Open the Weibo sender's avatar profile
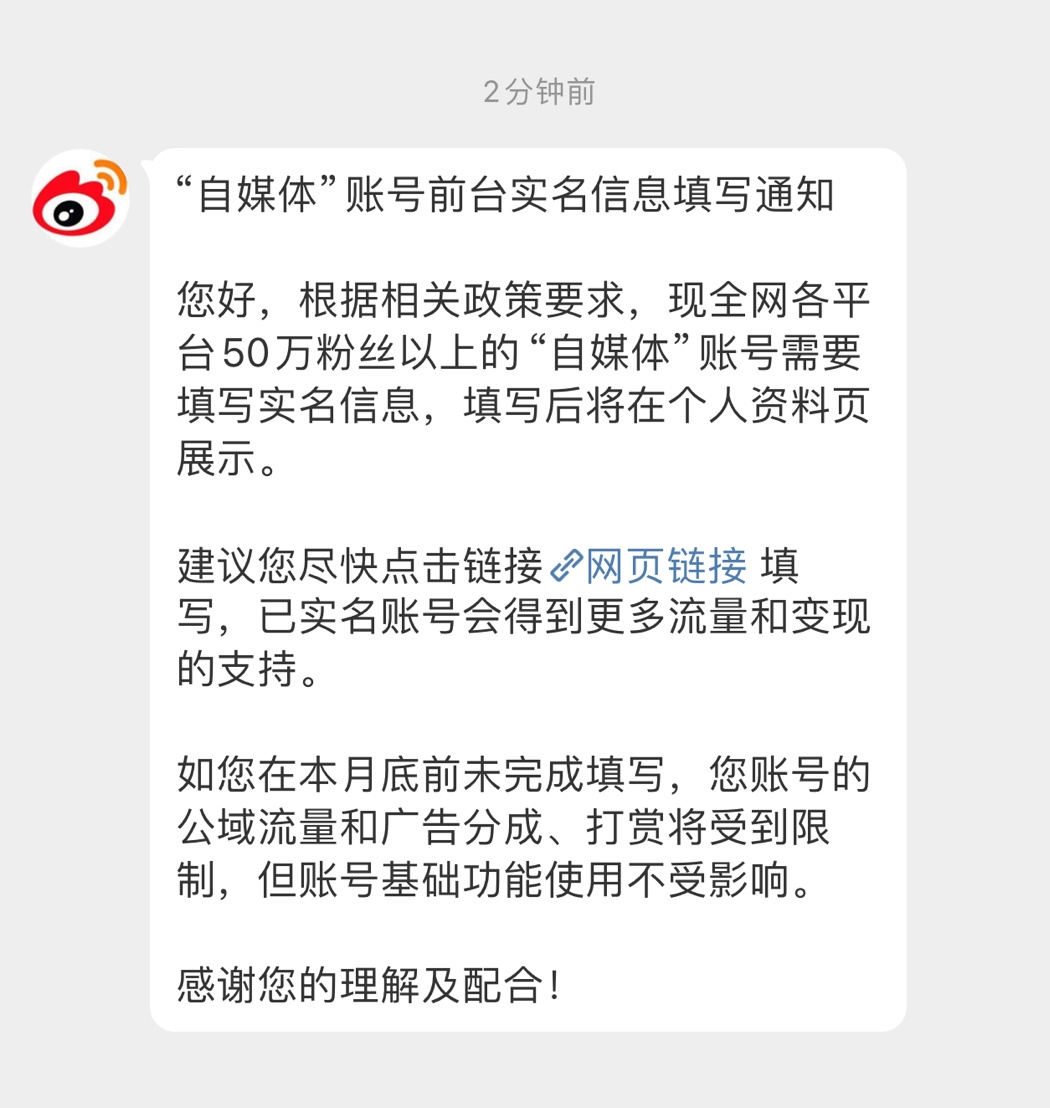Viewport: 1050px width, 1108px height. pos(81,197)
